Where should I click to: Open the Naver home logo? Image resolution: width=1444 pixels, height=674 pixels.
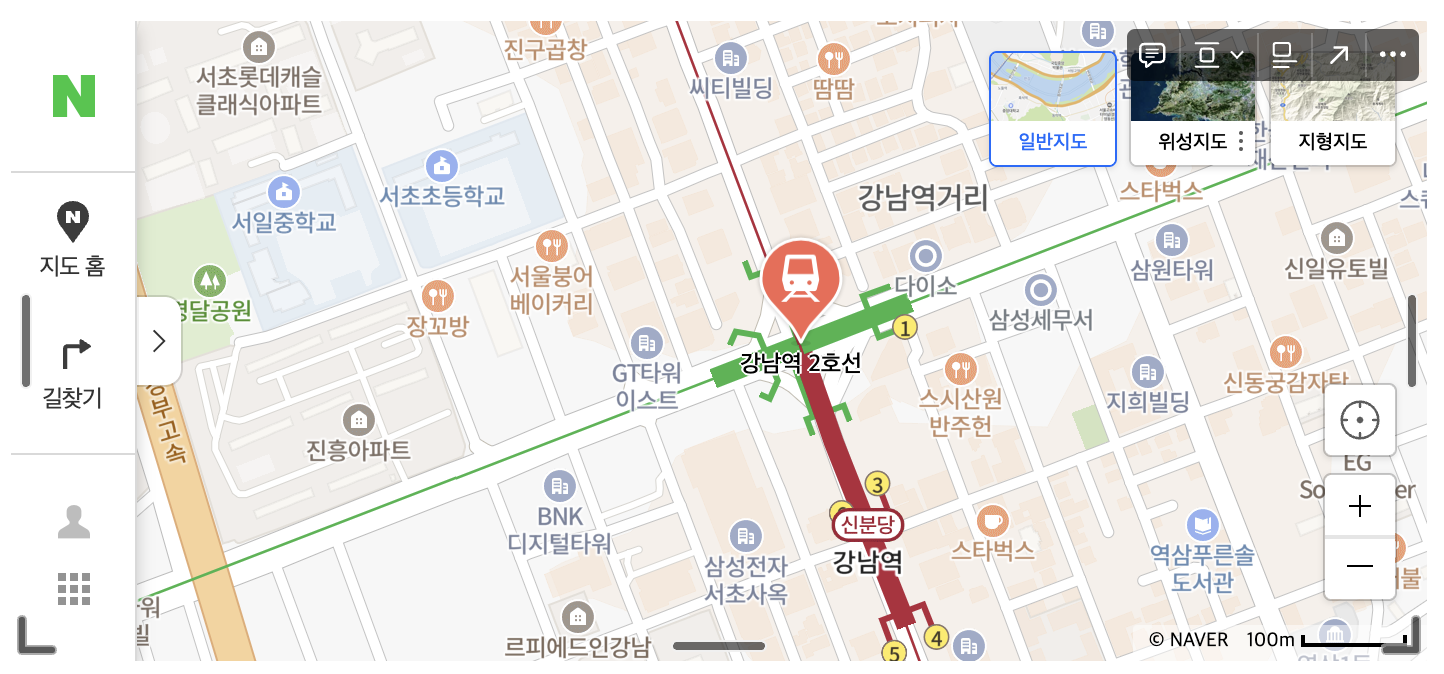[x=74, y=95]
